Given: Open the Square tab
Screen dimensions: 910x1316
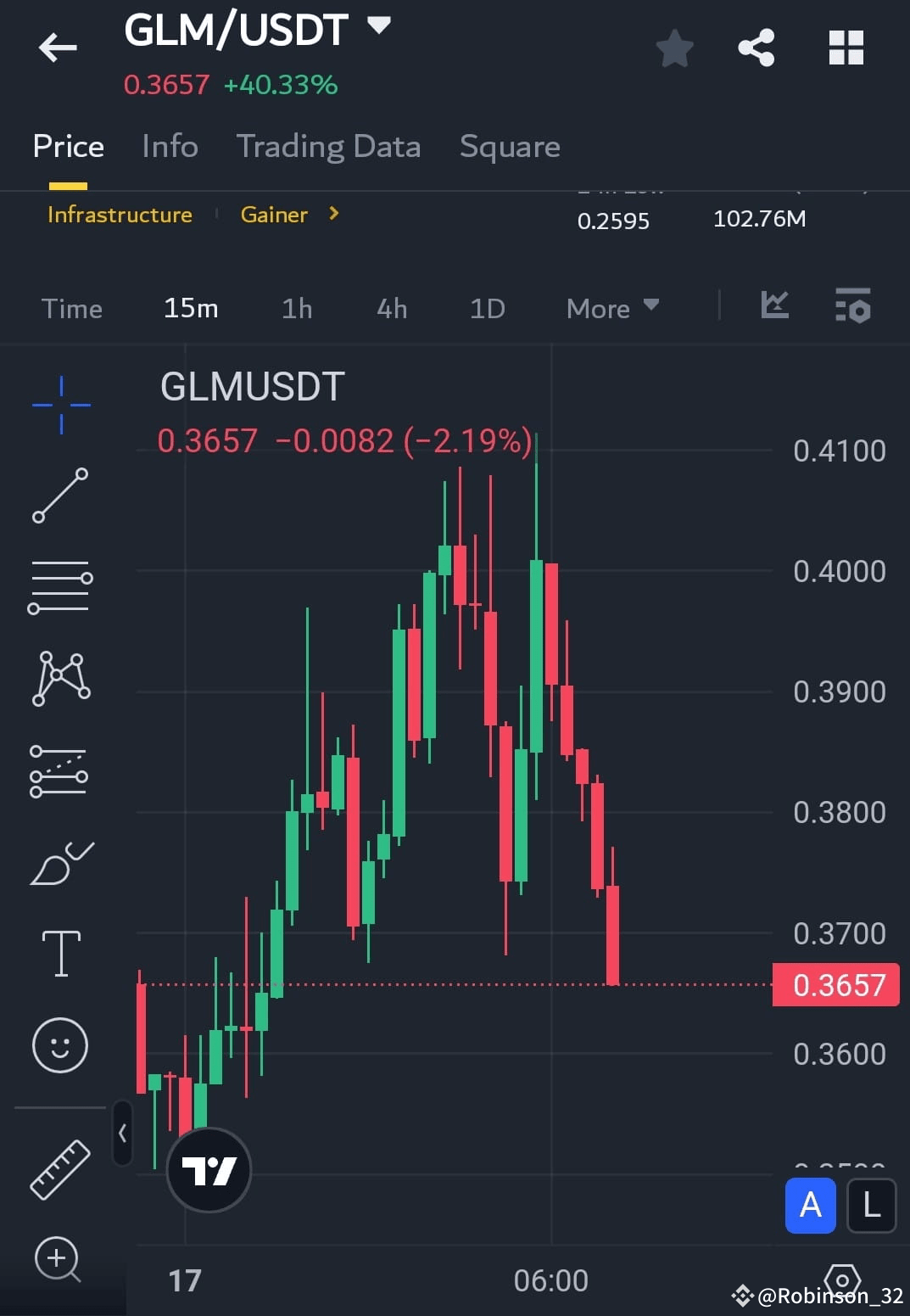Looking at the screenshot, I should [x=509, y=146].
